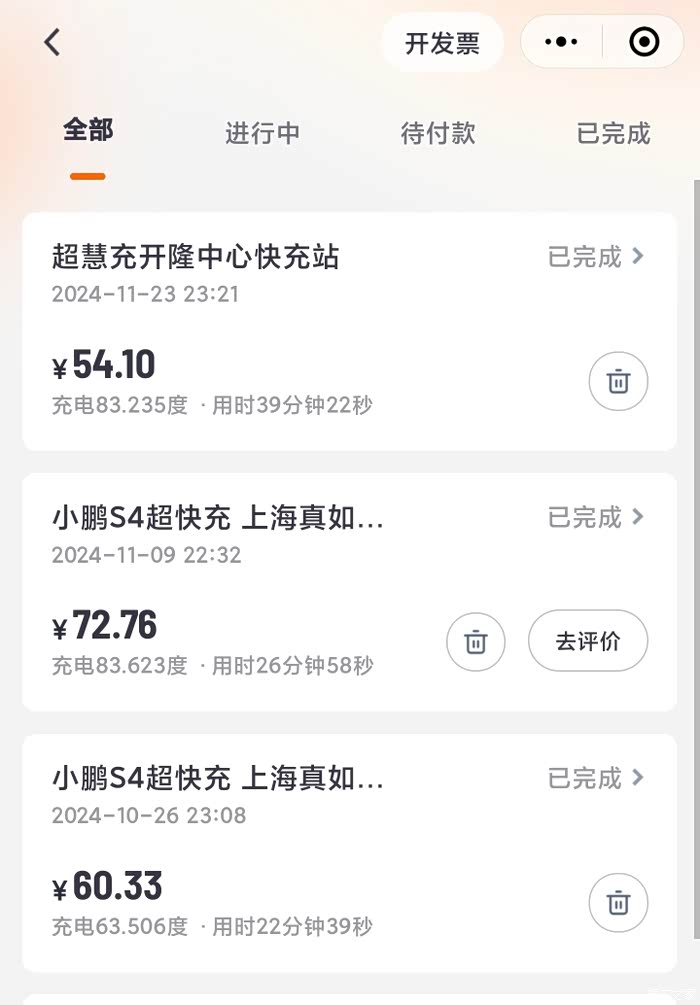Image resolution: width=700 pixels, height=1005 pixels.
Task: Switch to the 已完成 tab
Action: pyautogui.click(x=613, y=133)
